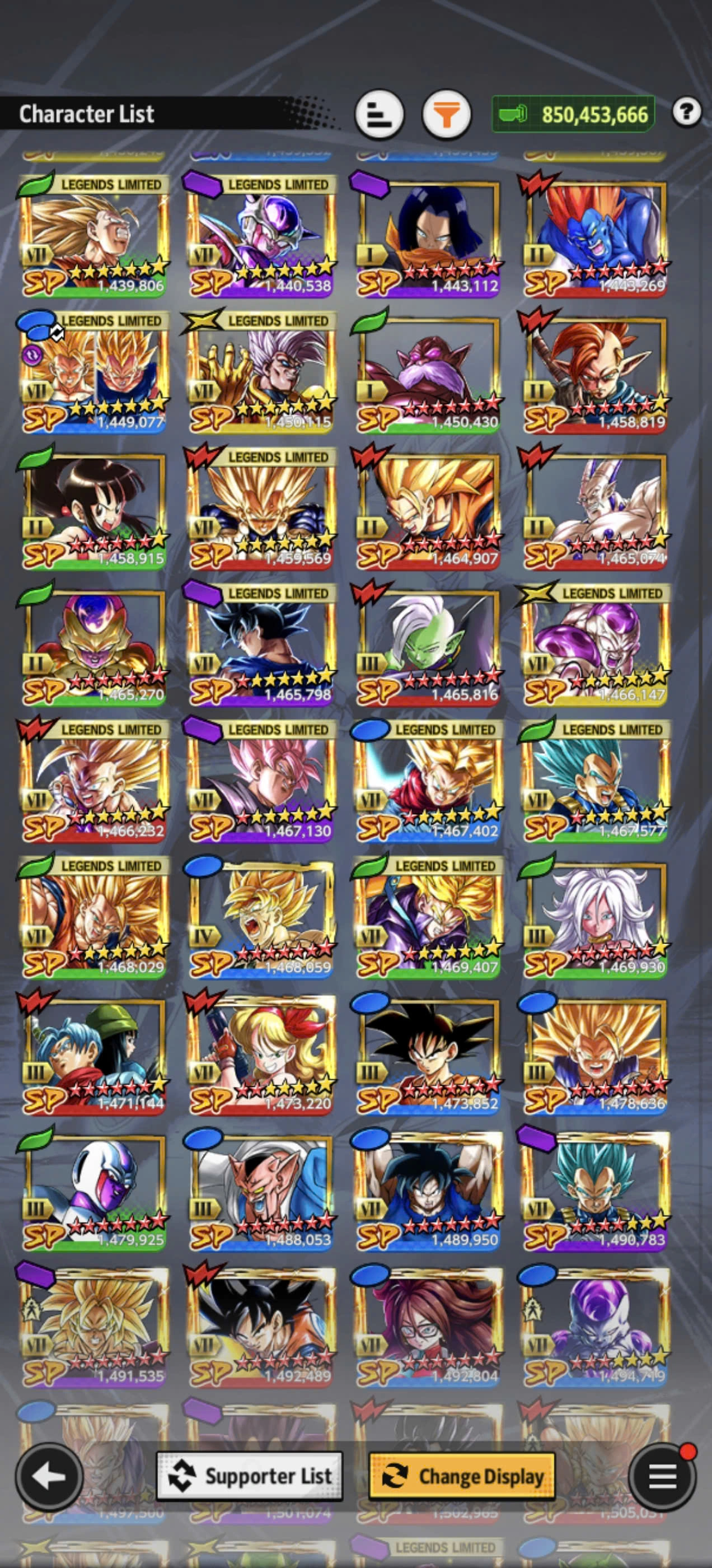Image resolution: width=712 pixels, height=1568 pixels.
Task: Go back with the arrow button
Action: tap(49, 1477)
